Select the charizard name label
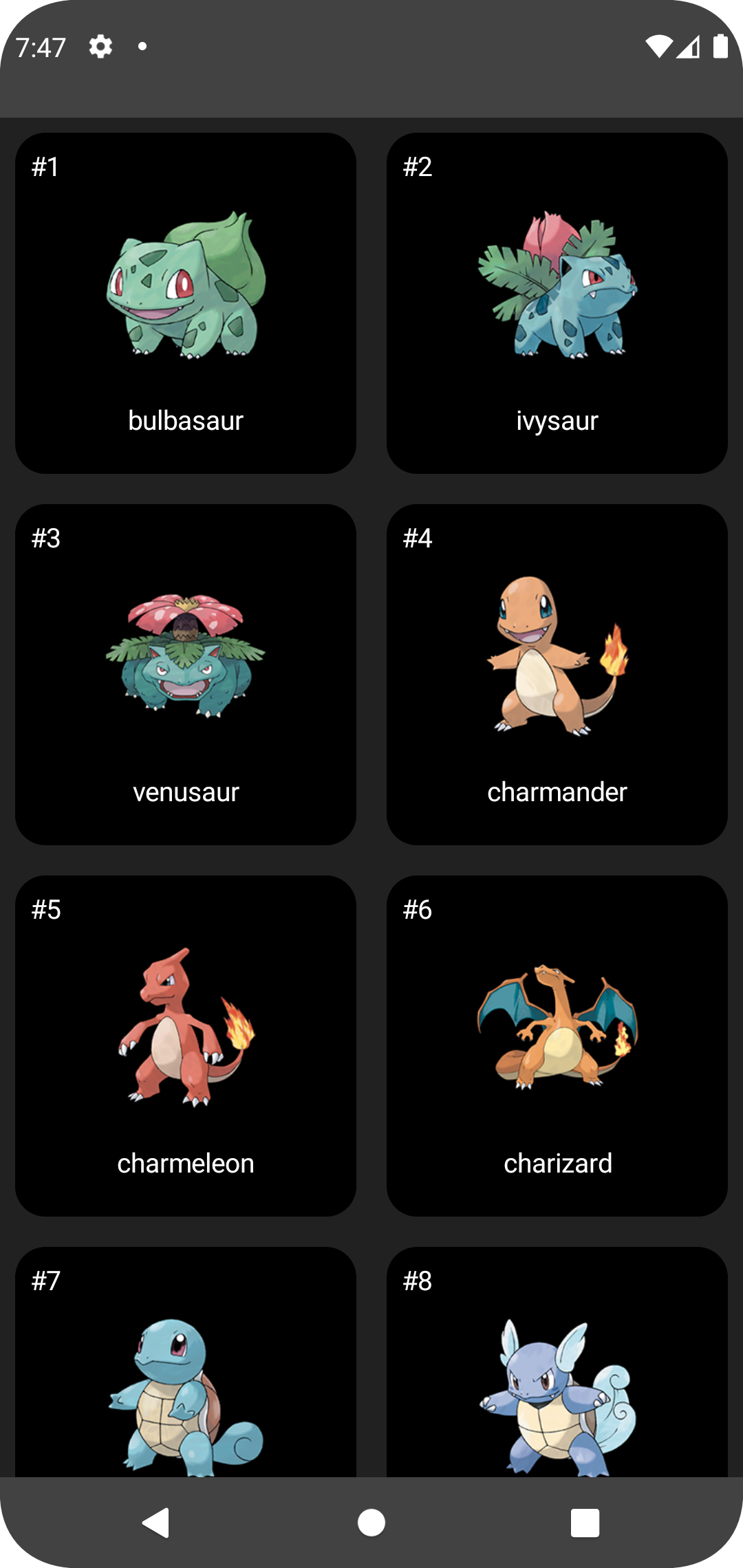743x1568 pixels. pos(558,1163)
